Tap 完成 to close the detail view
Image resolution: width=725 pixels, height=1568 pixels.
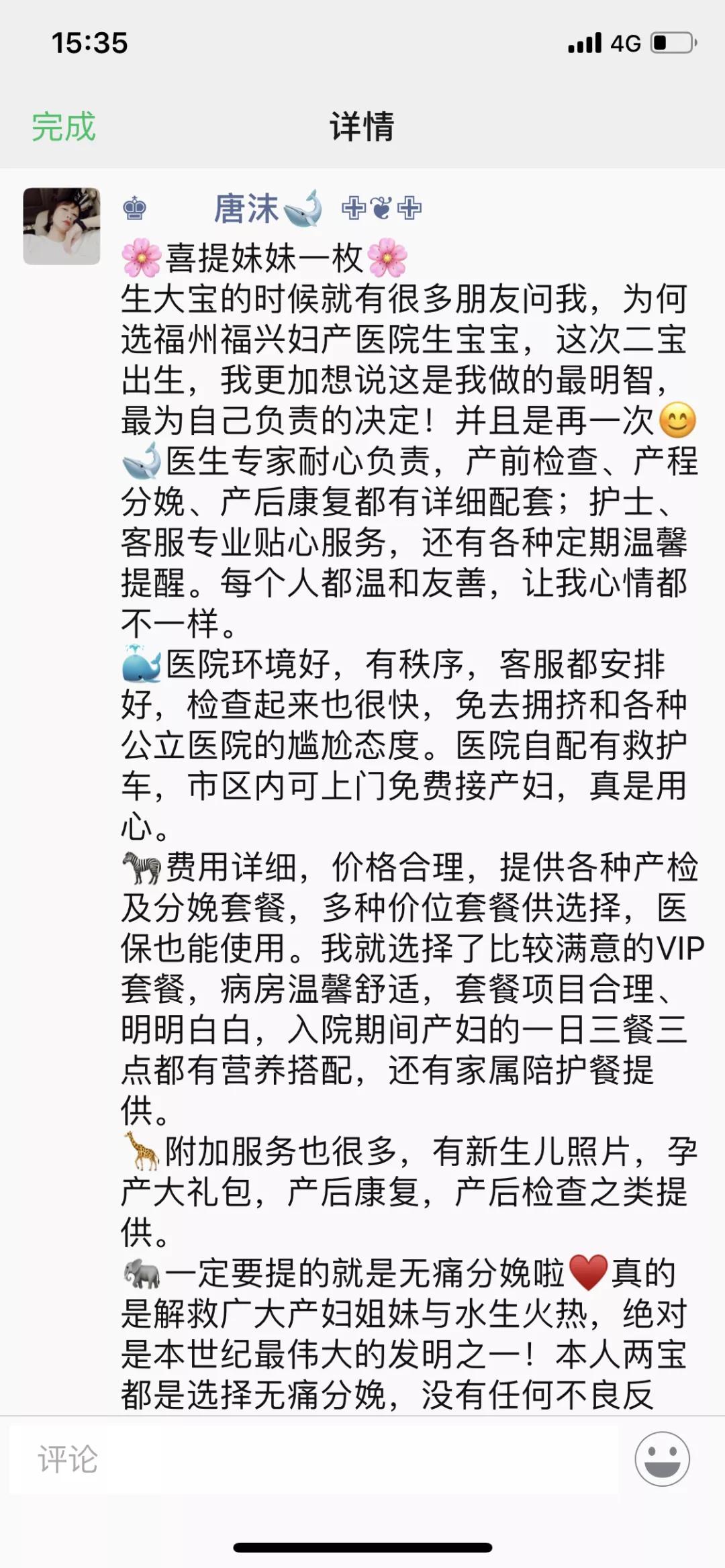tap(64, 126)
